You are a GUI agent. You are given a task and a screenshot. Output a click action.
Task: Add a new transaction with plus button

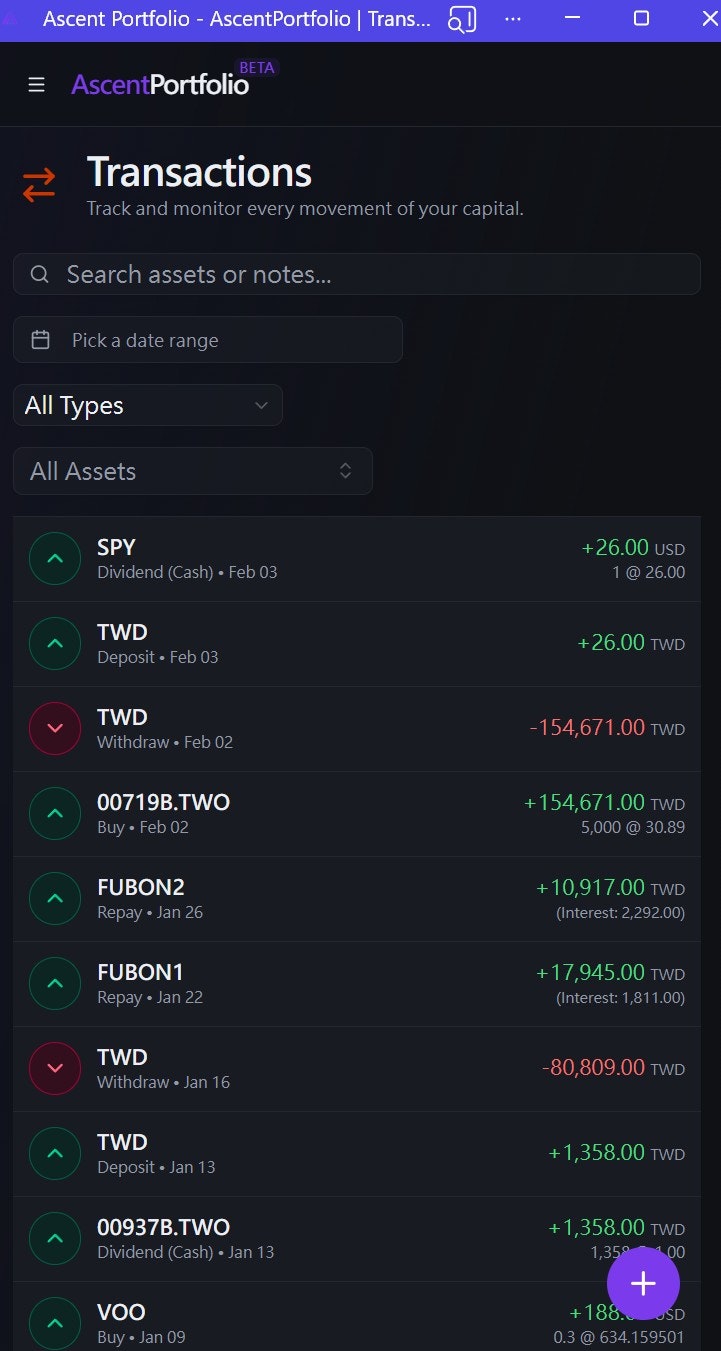pyautogui.click(x=643, y=1284)
